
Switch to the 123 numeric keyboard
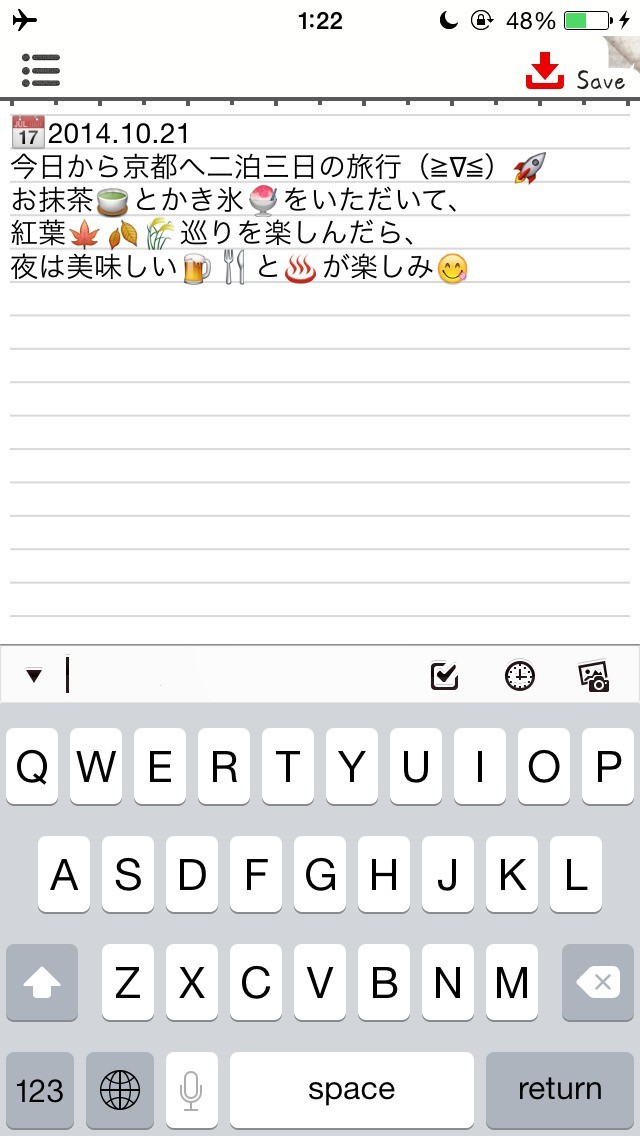point(40,1089)
